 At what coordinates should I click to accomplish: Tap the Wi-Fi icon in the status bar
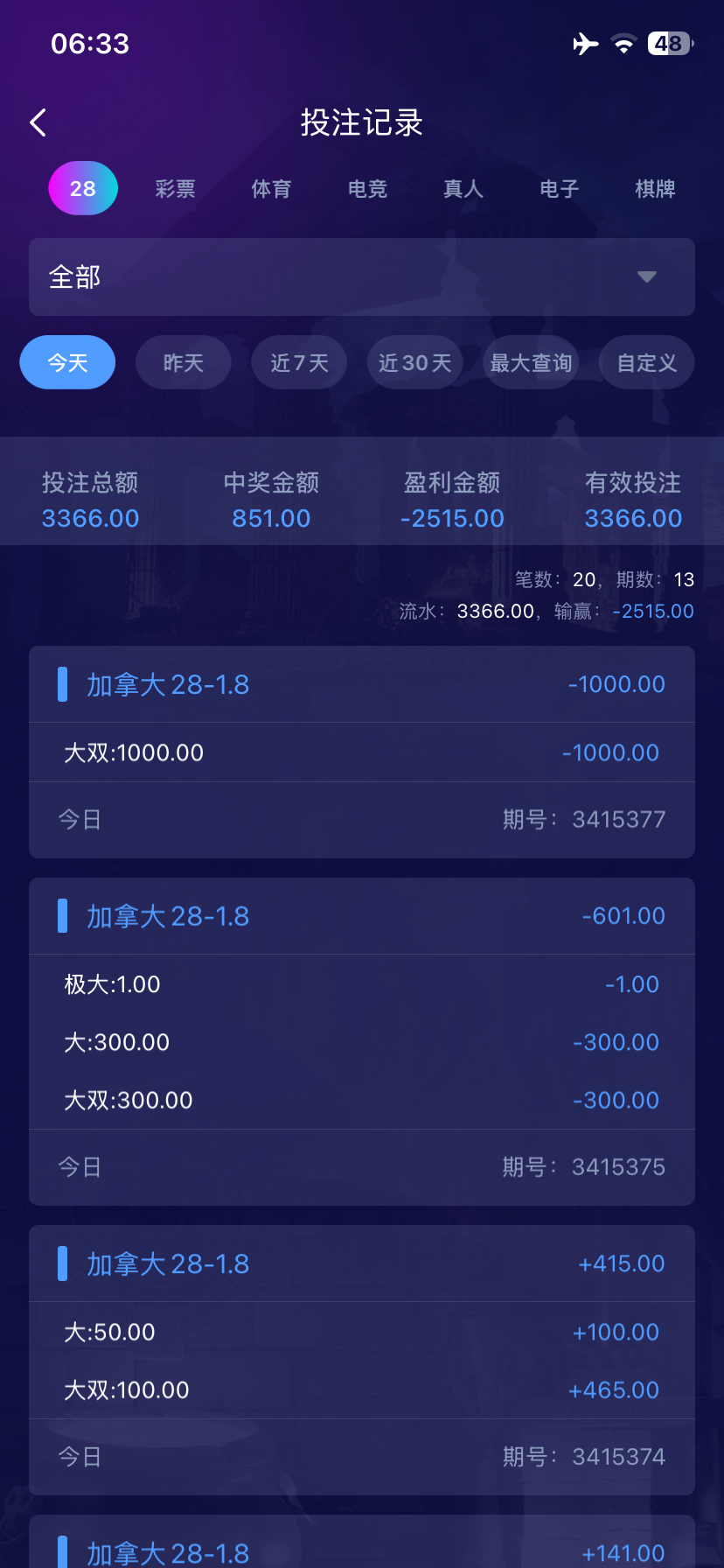623,43
